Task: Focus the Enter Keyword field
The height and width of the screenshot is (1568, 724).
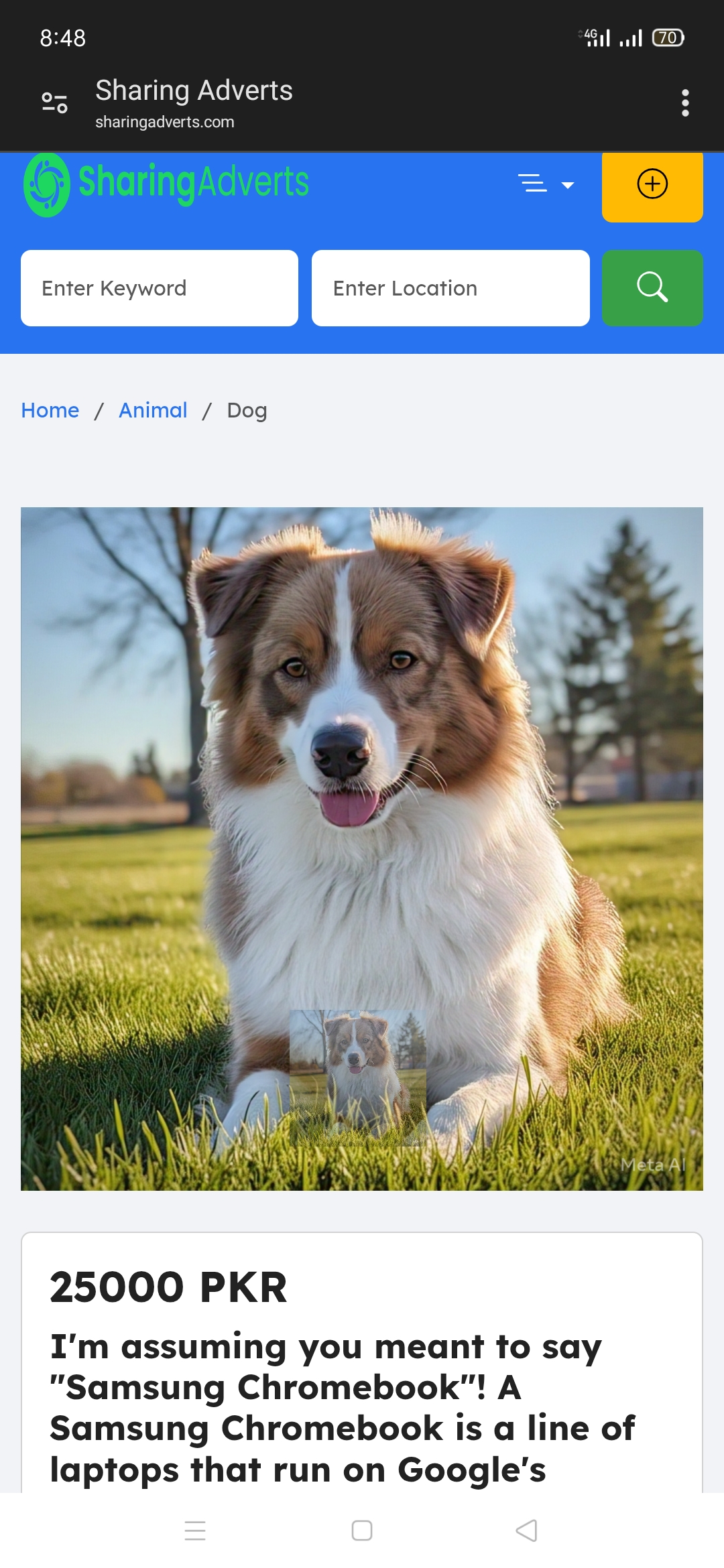Action: (x=160, y=288)
